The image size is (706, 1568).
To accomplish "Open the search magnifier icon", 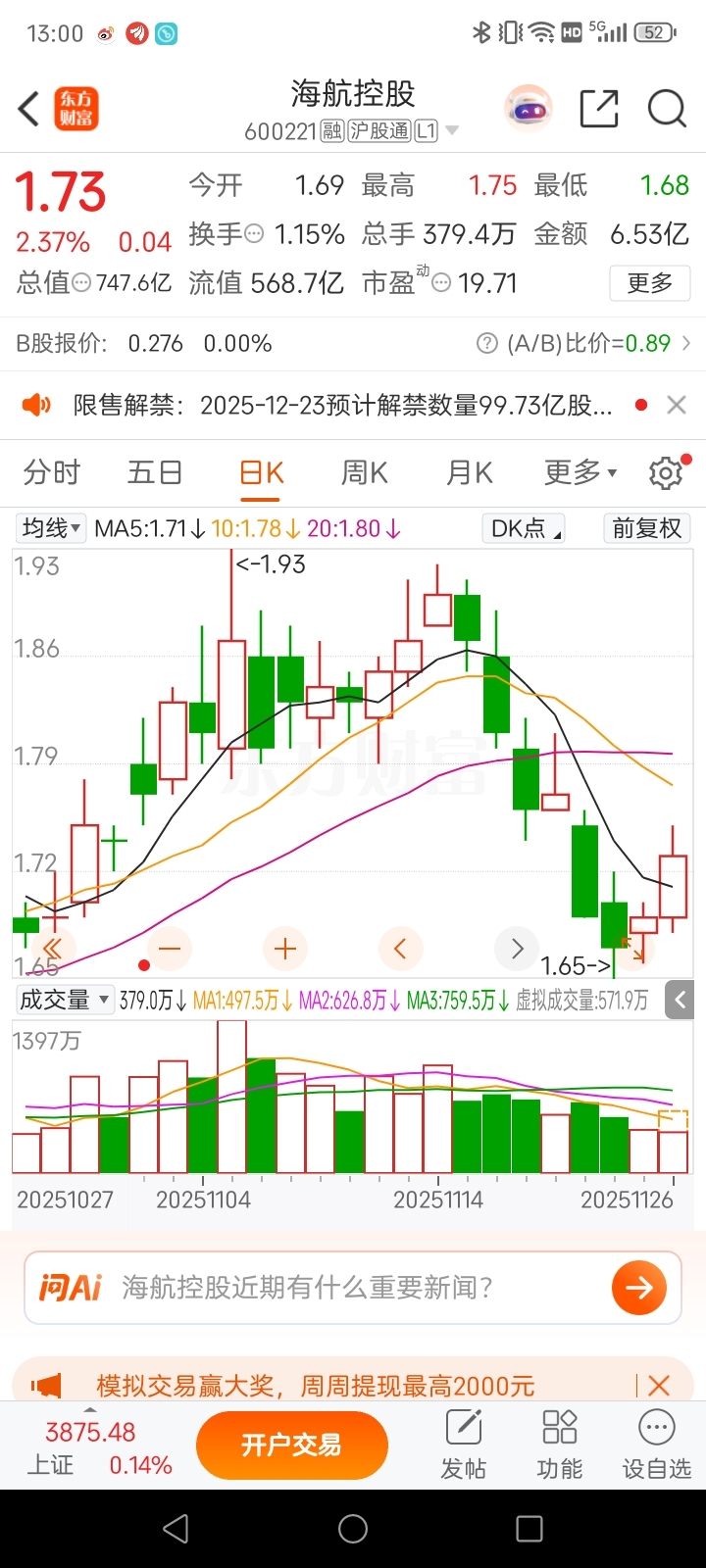I will 667,109.
